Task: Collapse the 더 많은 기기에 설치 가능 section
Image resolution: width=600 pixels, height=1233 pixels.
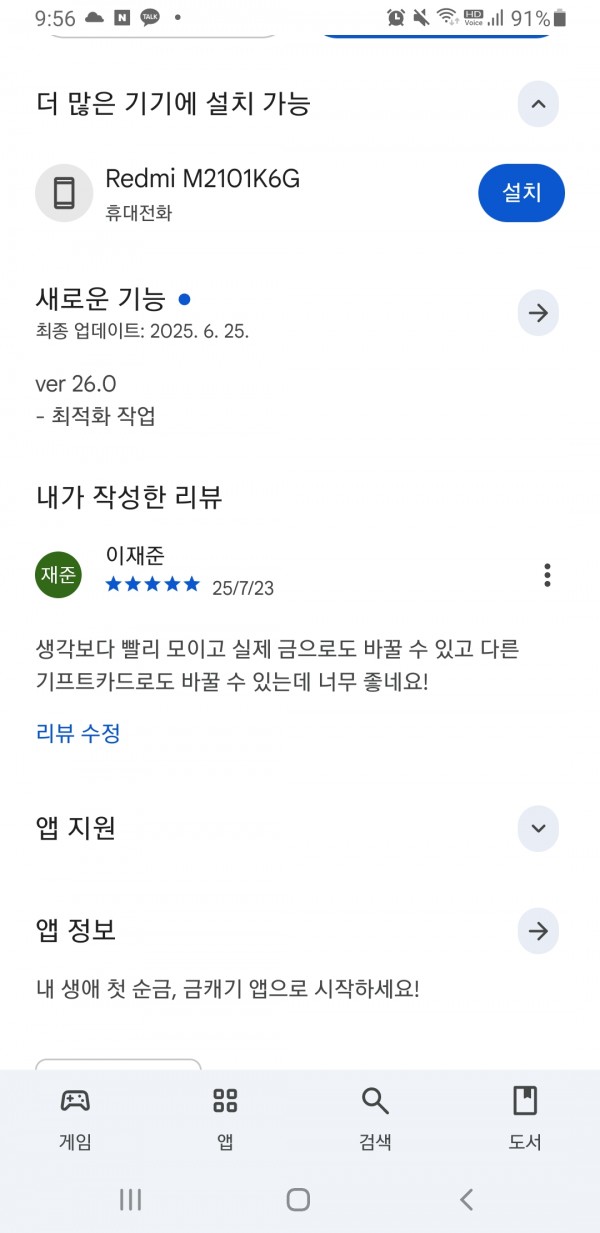Action: click(538, 103)
